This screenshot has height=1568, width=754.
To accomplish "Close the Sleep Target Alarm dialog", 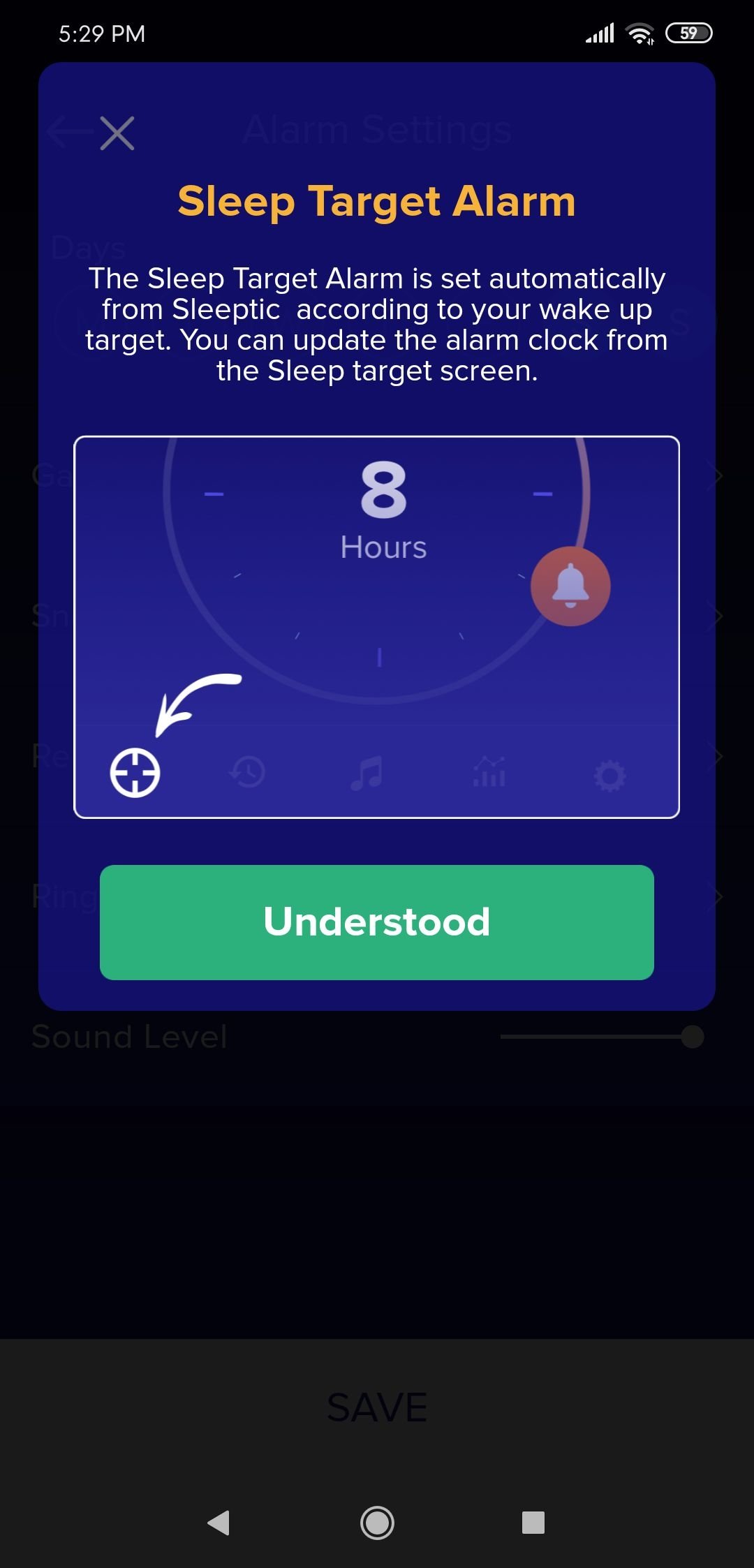I will tap(117, 133).
